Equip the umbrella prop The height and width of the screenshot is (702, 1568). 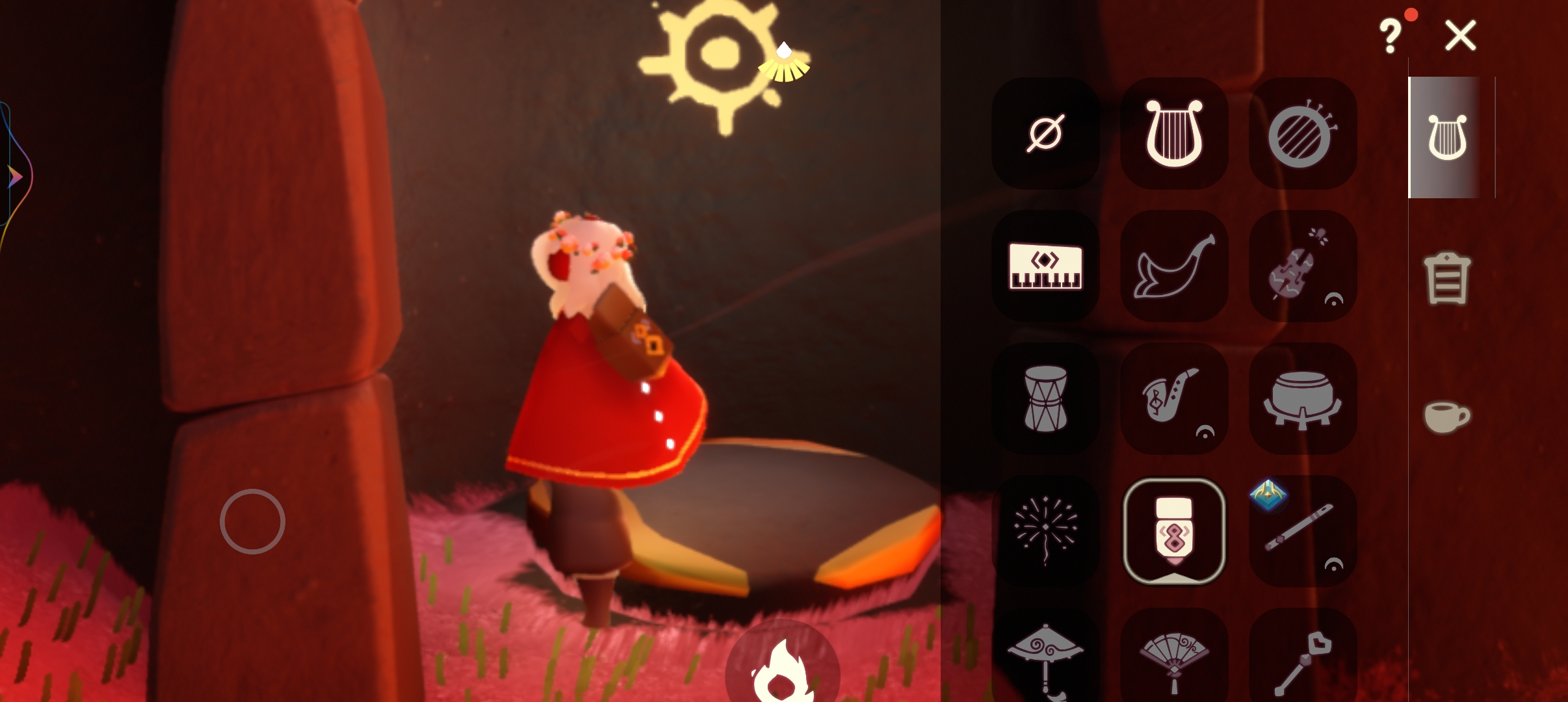pos(1045,656)
